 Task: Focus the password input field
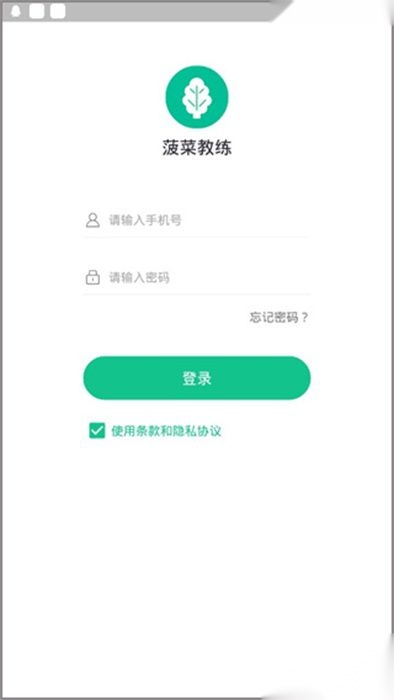tap(196, 278)
